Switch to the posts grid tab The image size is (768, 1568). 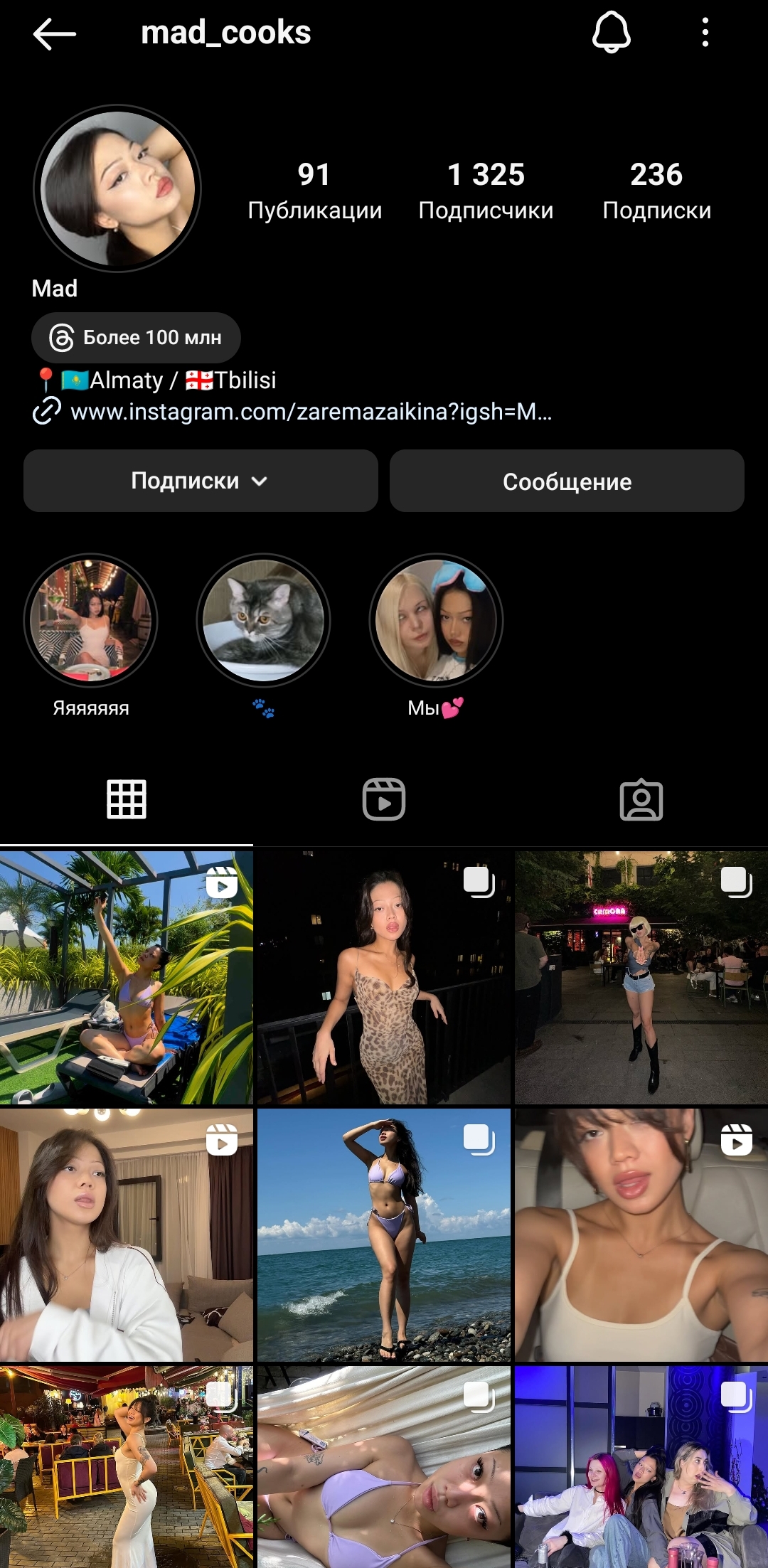point(127,800)
